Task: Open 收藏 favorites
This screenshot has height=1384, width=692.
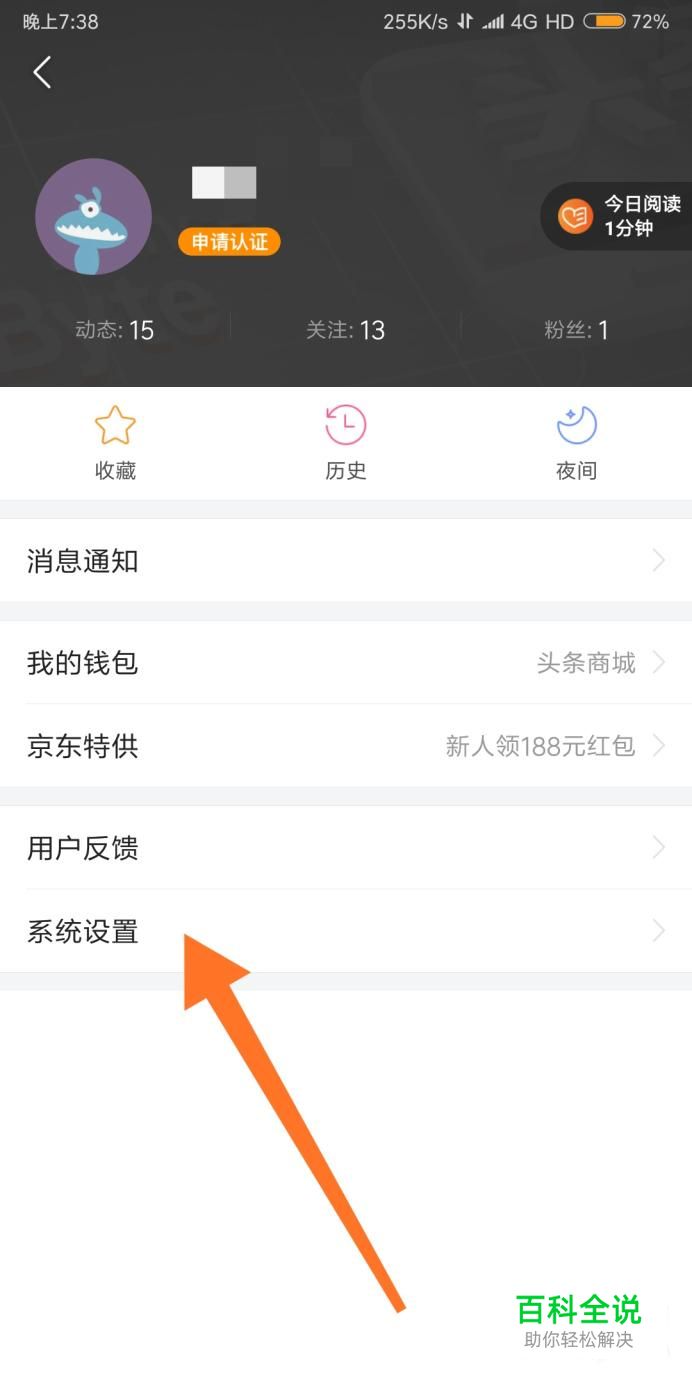Action: 115,443
